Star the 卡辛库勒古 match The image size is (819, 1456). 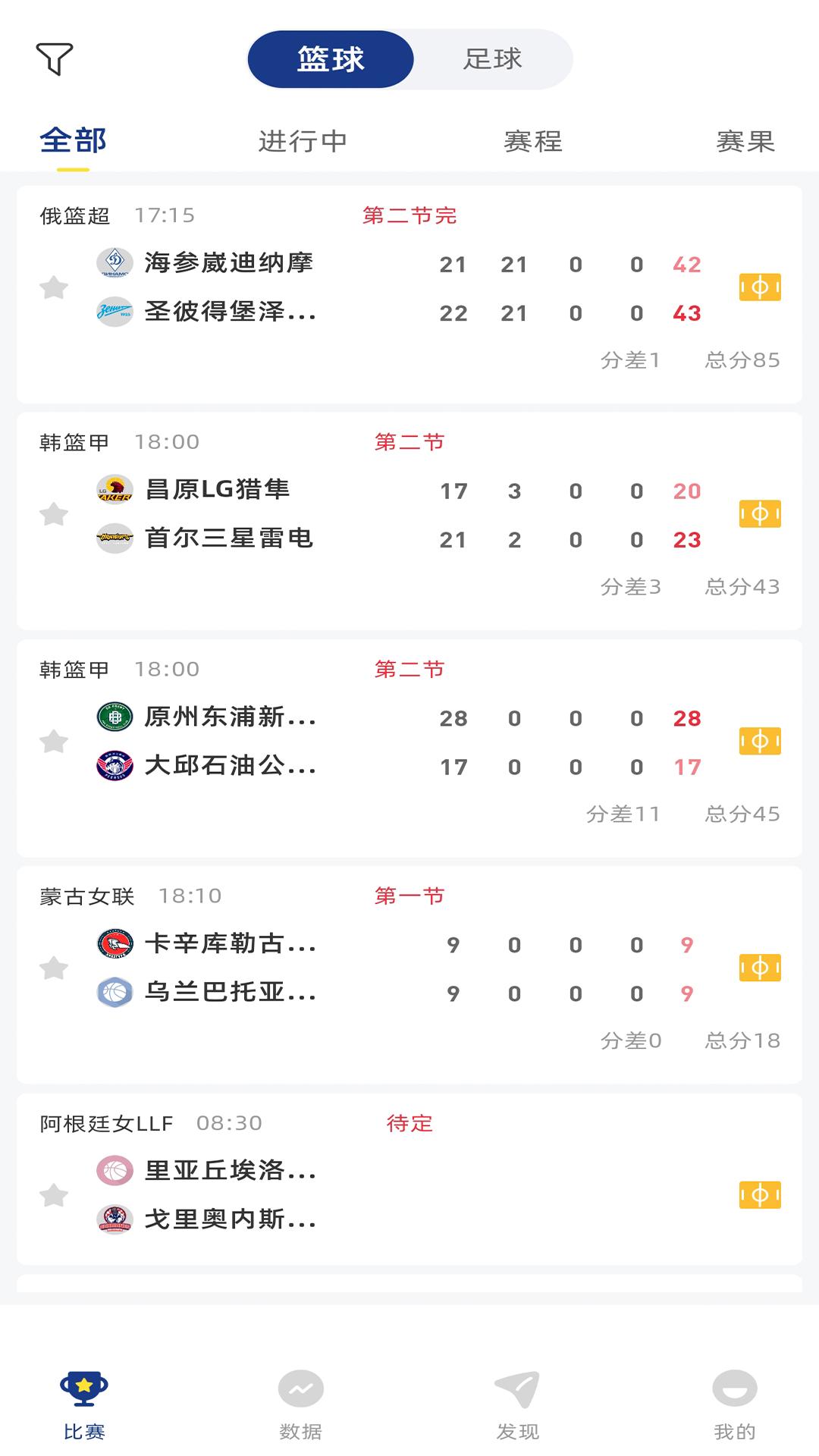[54, 968]
